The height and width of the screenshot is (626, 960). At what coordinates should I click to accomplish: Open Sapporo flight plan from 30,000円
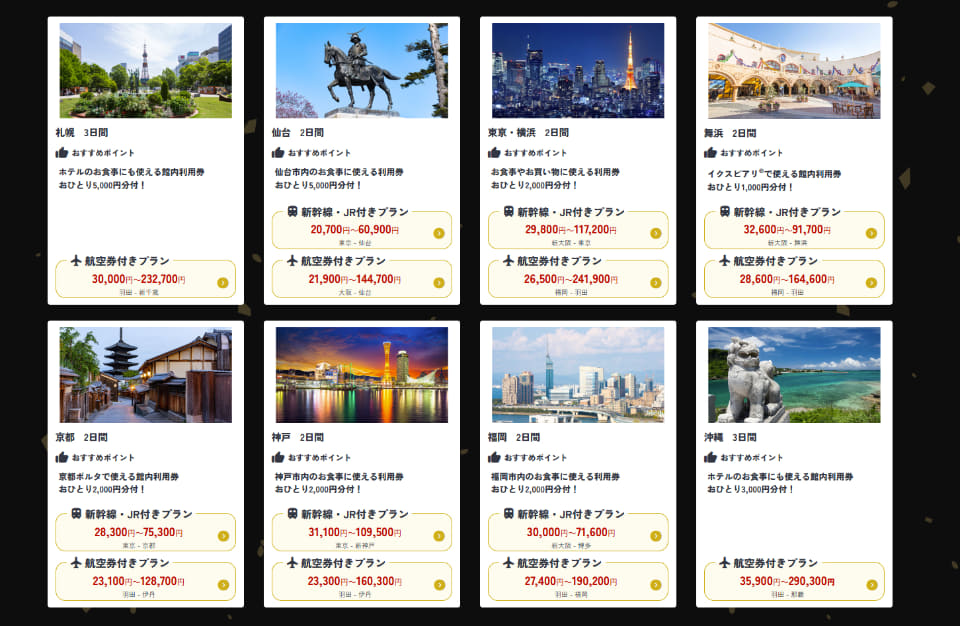pos(145,280)
